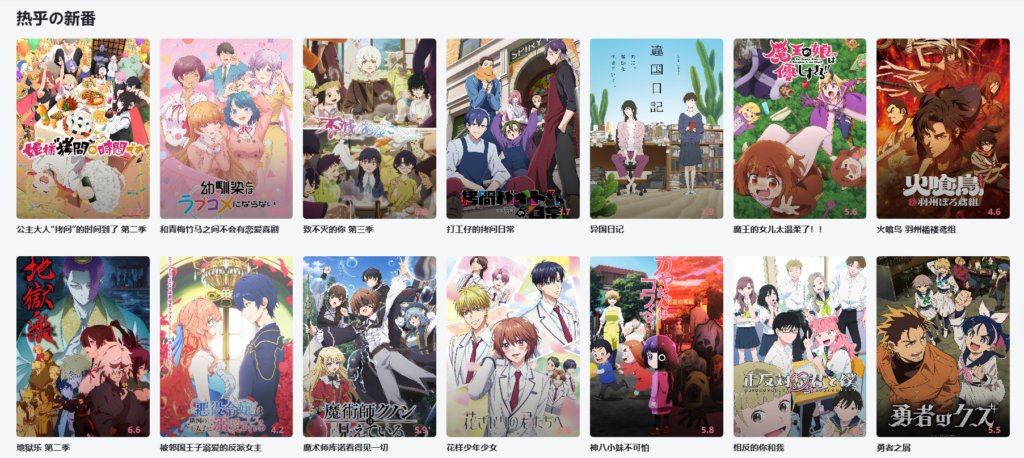Select 被邻国王子溺爱的反派女主

(226, 346)
